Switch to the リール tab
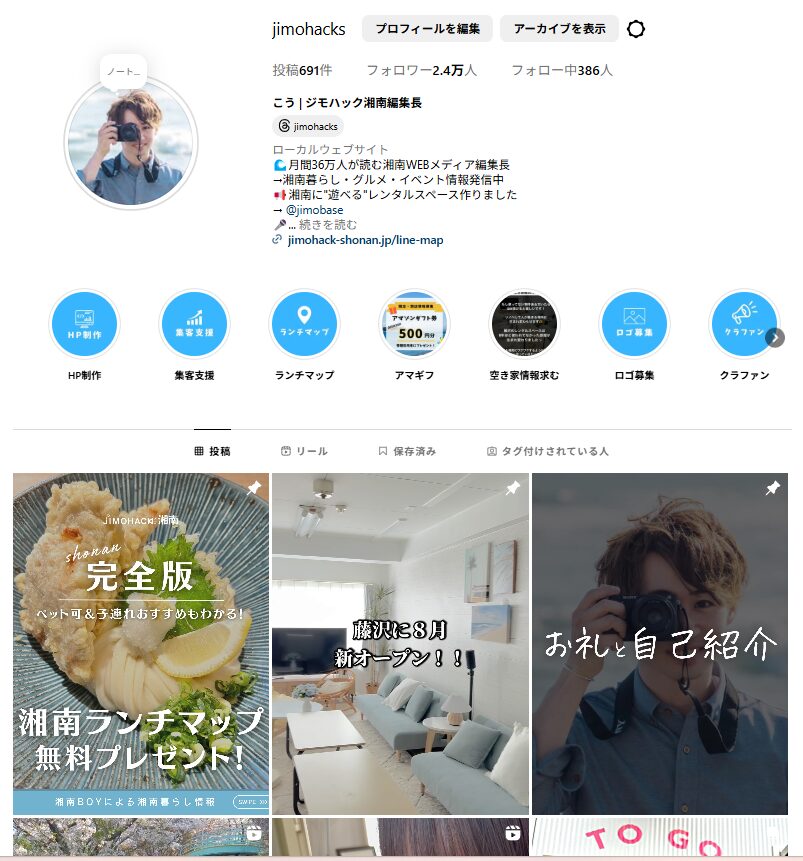The width and height of the screenshot is (803, 861). click(x=304, y=452)
